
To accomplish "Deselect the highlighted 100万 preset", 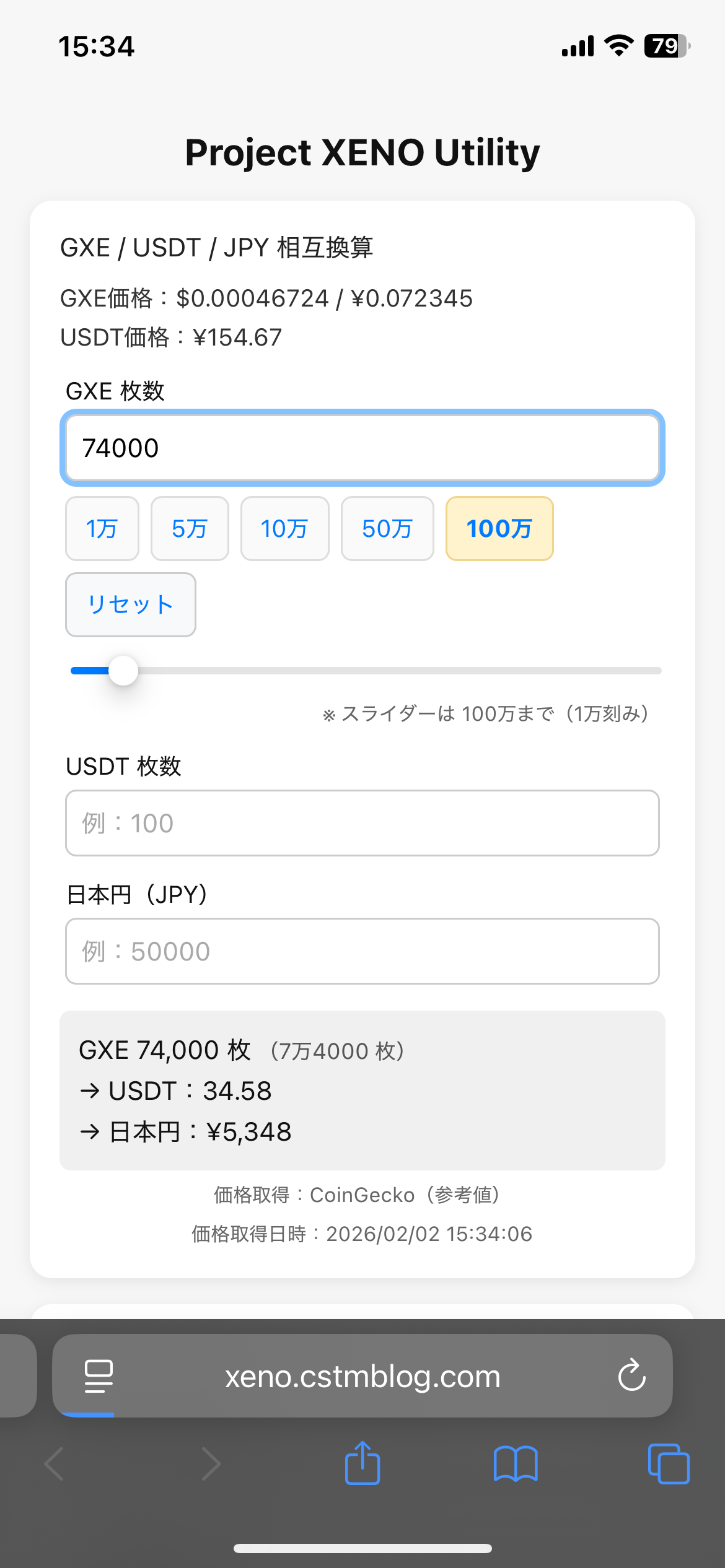I will coord(499,529).
